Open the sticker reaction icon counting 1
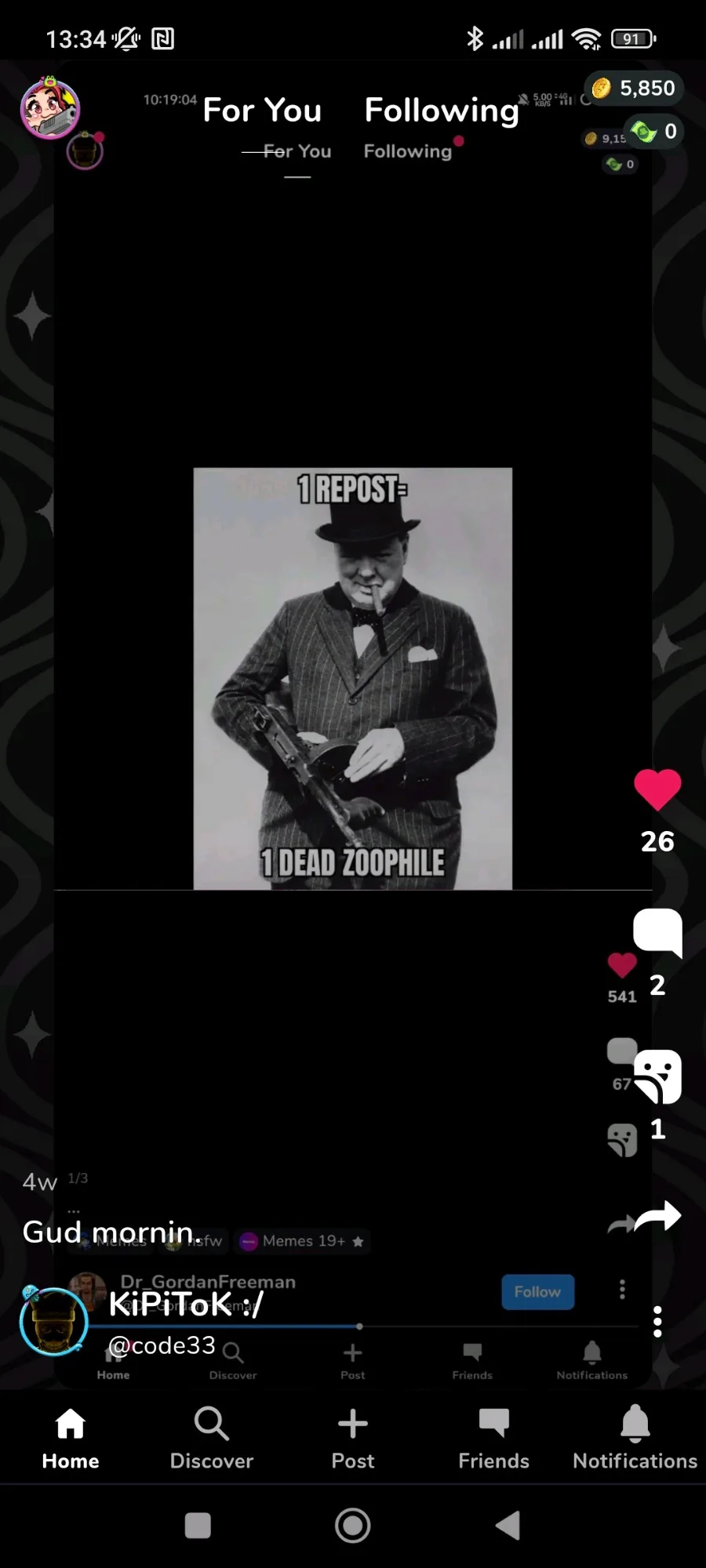This screenshot has height=1568, width=706. [657, 1076]
